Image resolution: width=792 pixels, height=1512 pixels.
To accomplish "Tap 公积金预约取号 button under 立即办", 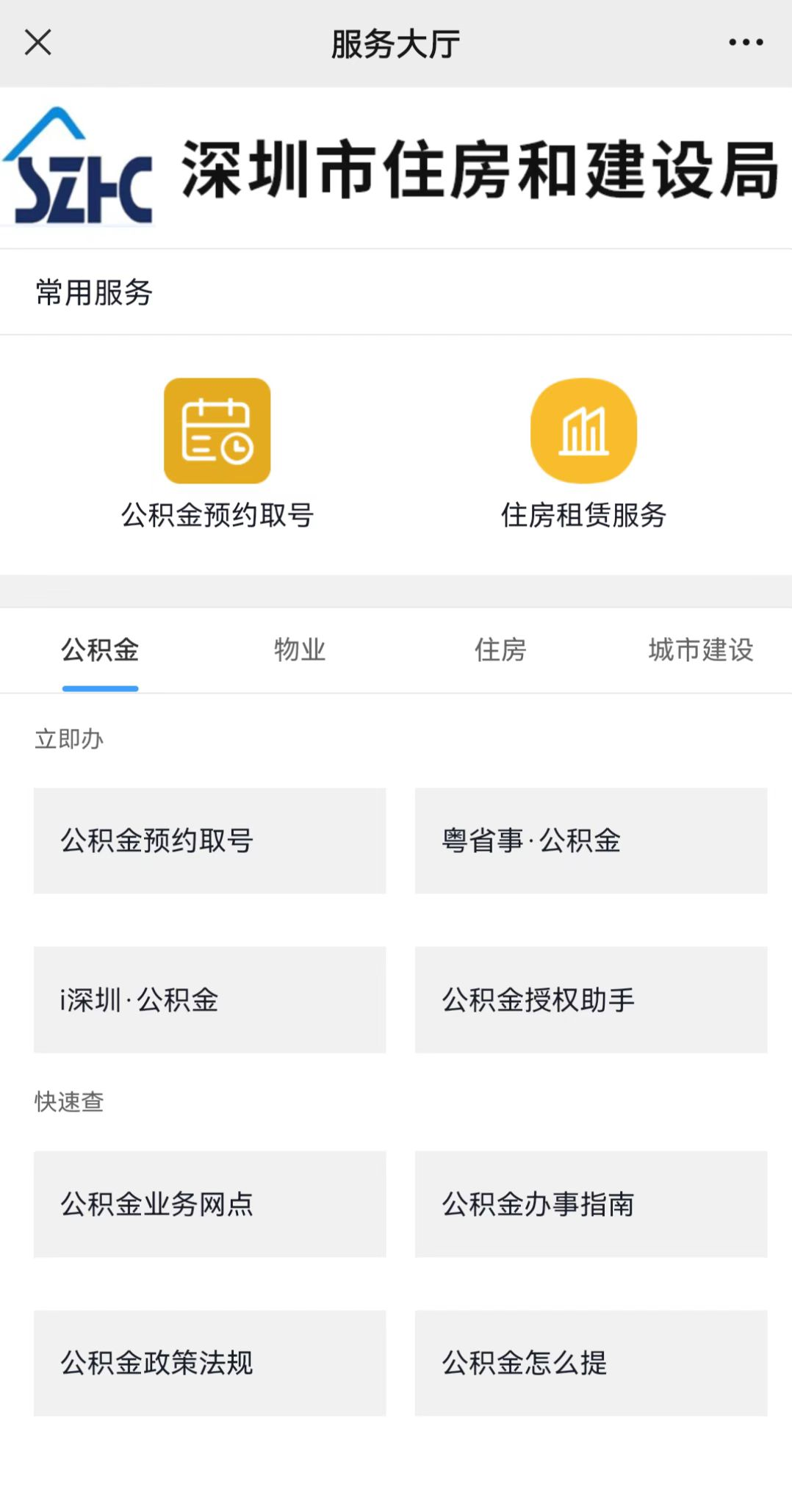I will pos(210,840).
